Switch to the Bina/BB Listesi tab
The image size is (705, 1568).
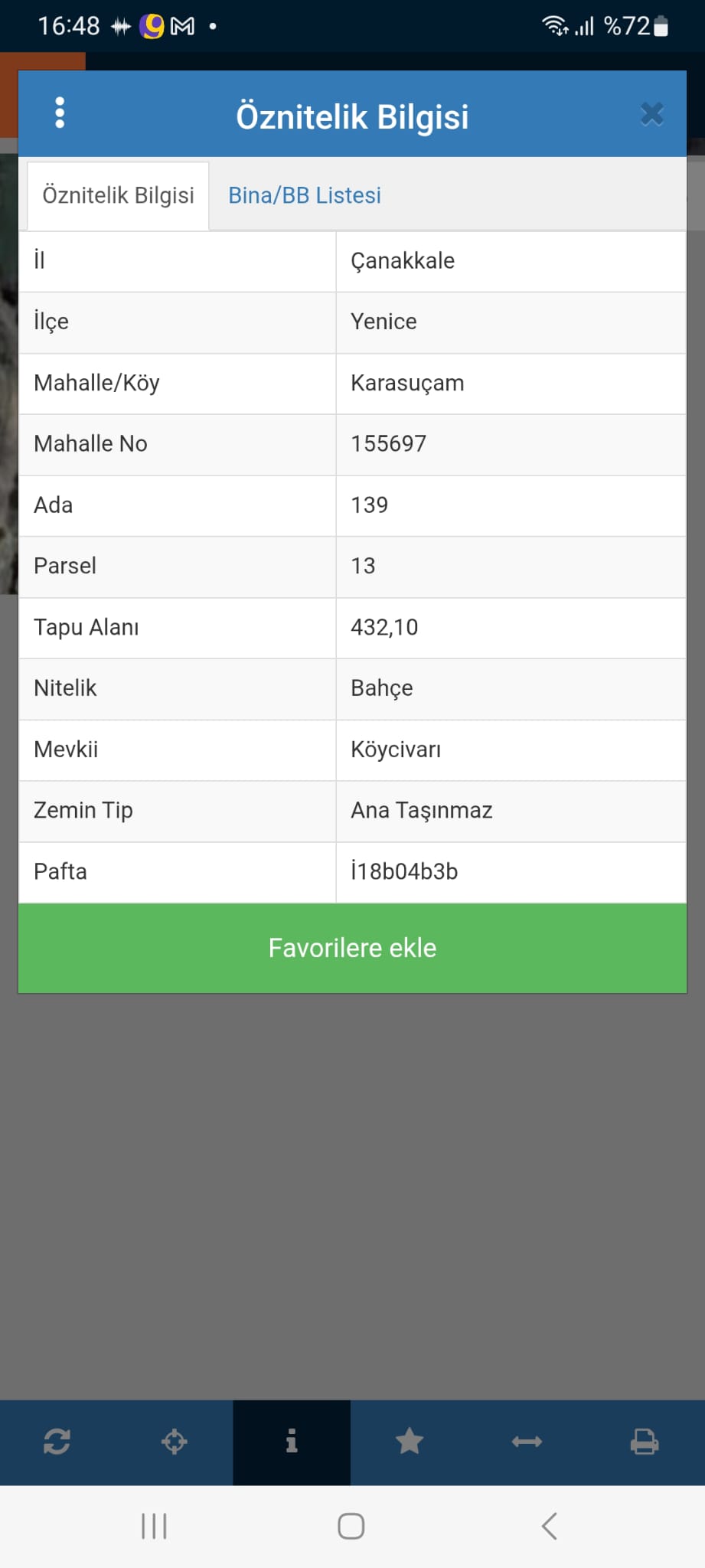point(305,196)
